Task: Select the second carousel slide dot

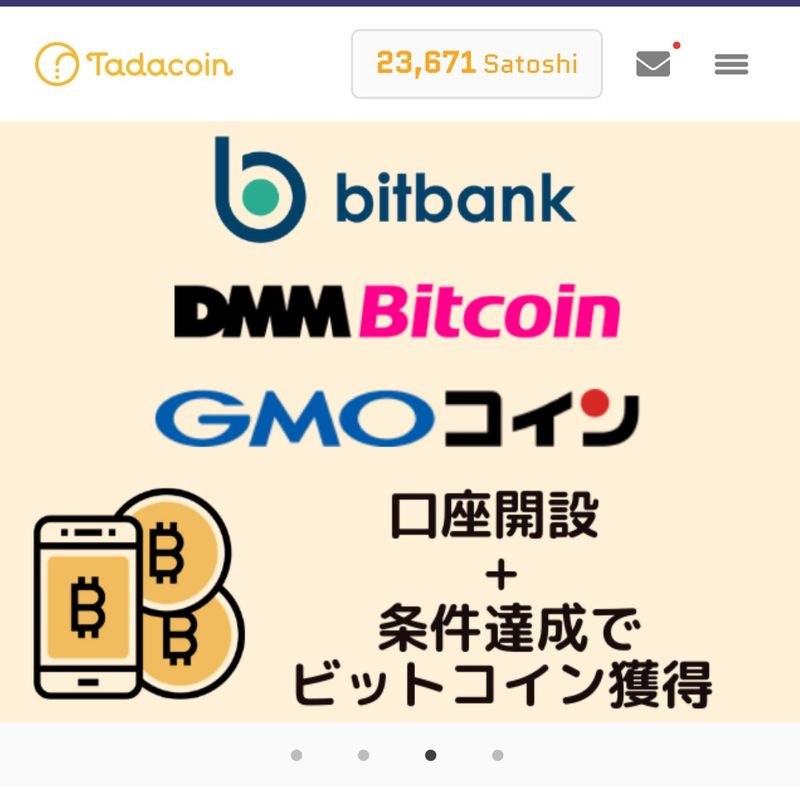Action: point(364,755)
